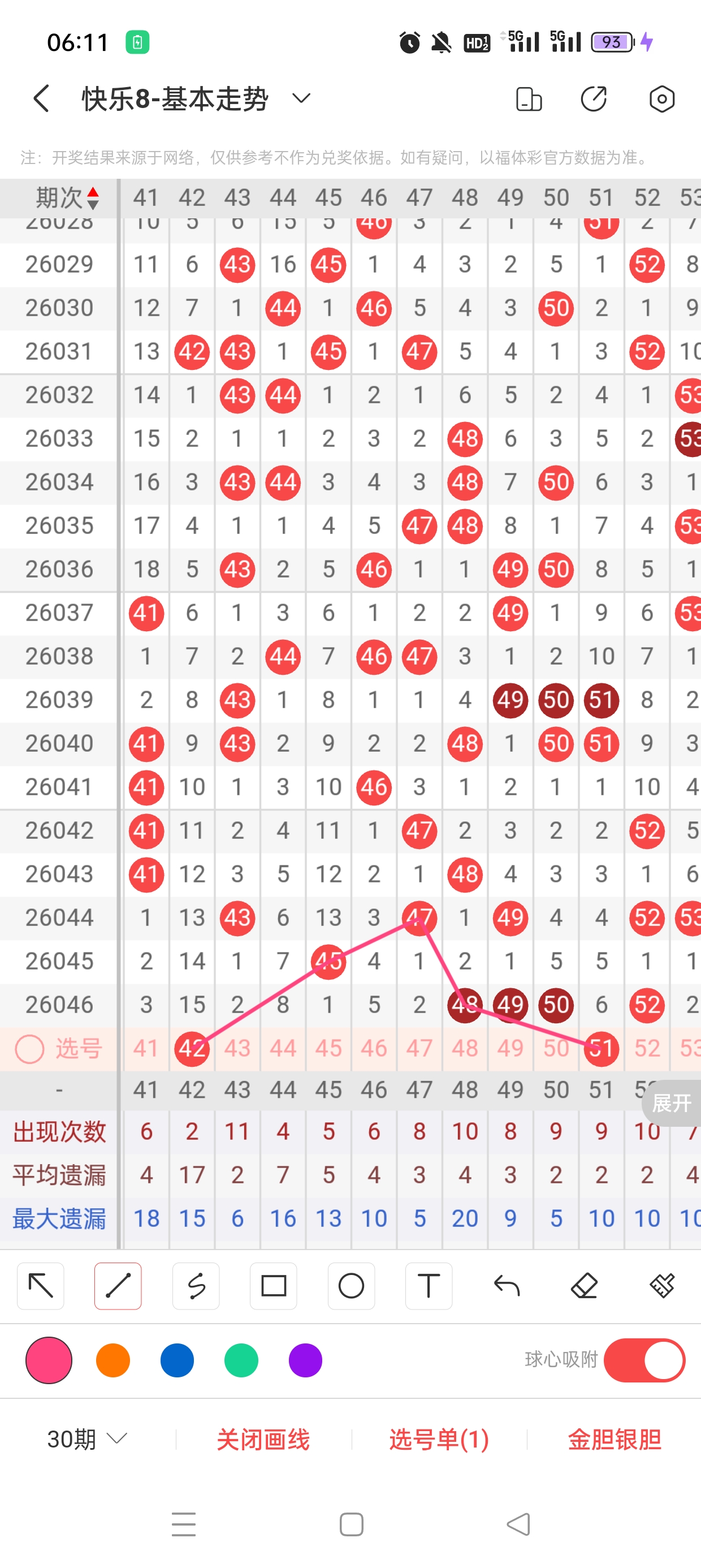Image resolution: width=701 pixels, height=1568 pixels.
Task: Select the text annotation tool
Action: [x=429, y=1286]
